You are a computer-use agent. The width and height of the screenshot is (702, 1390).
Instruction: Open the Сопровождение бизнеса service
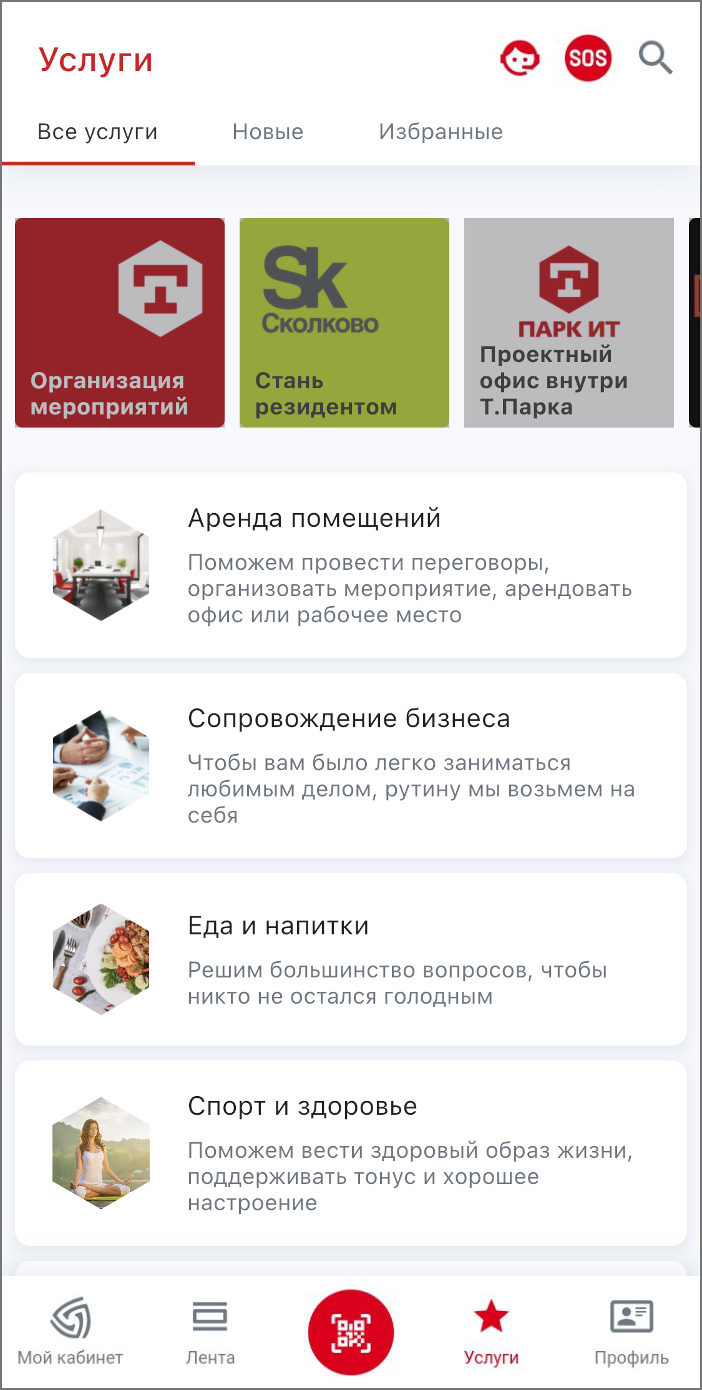tap(350, 765)
